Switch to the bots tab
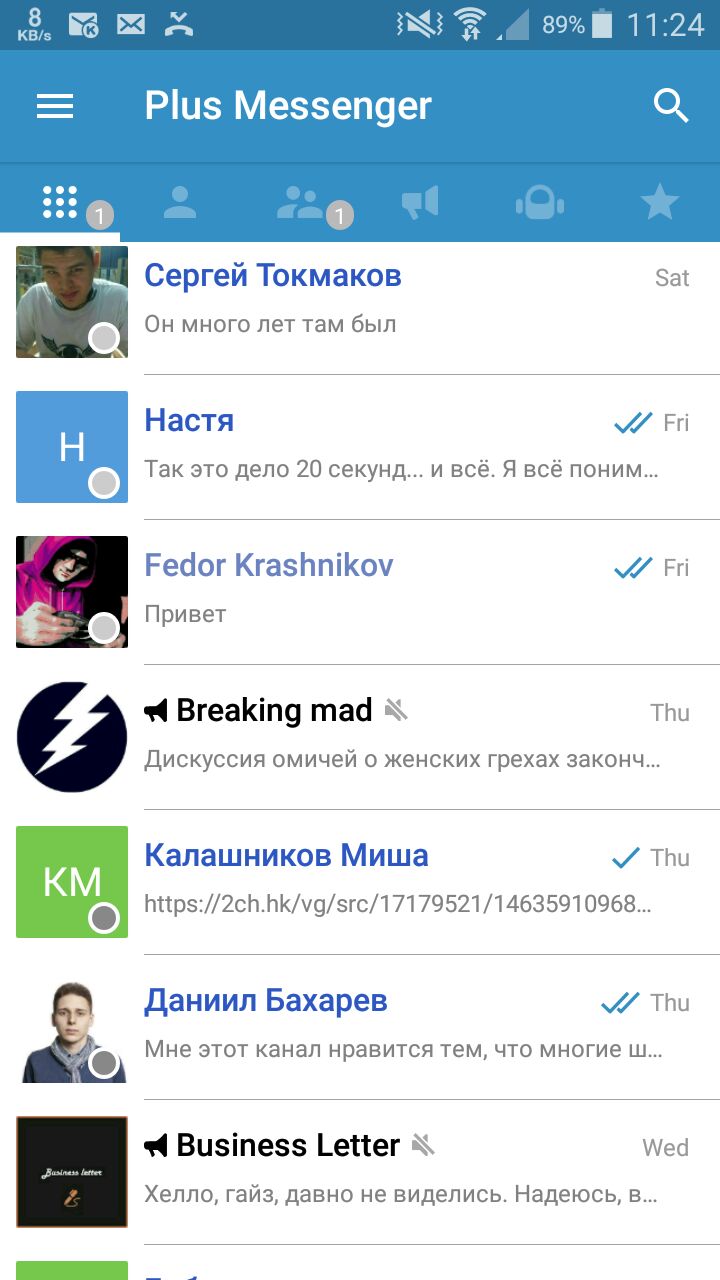720x1280 pixels. pyautogui.click(x=540, y=203)
